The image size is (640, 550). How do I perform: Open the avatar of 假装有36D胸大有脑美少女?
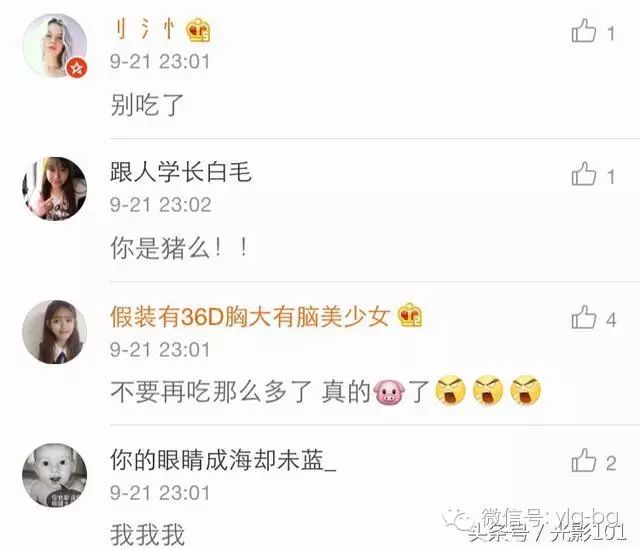pos(54,331)
